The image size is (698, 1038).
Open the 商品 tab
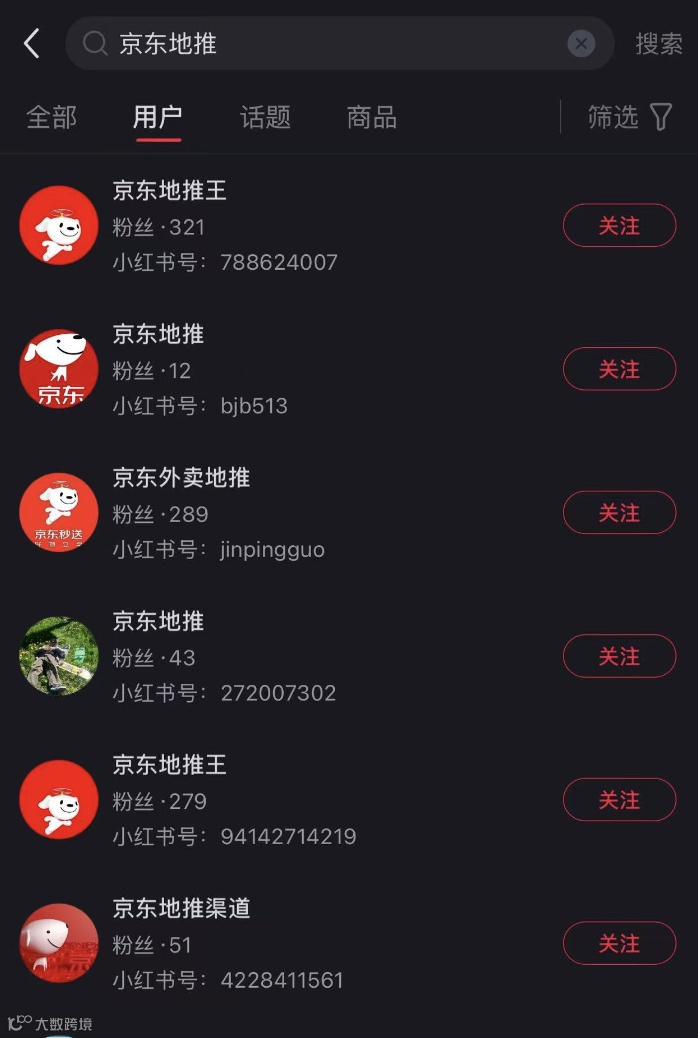click(x=372, y=117)
